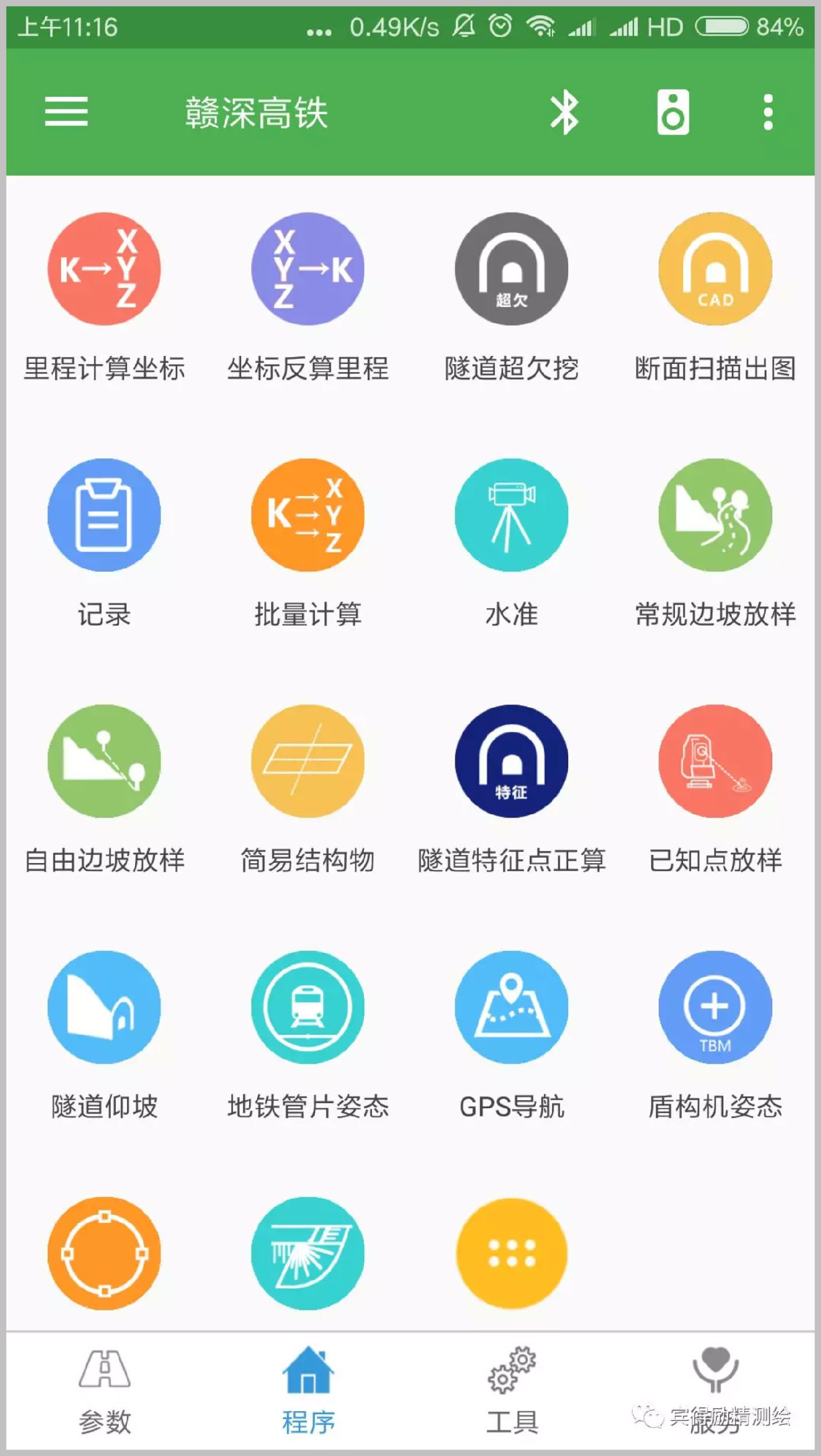Screen dimensions: 821x1456
Task: Open 自由边坡放样
Action: 104,761
